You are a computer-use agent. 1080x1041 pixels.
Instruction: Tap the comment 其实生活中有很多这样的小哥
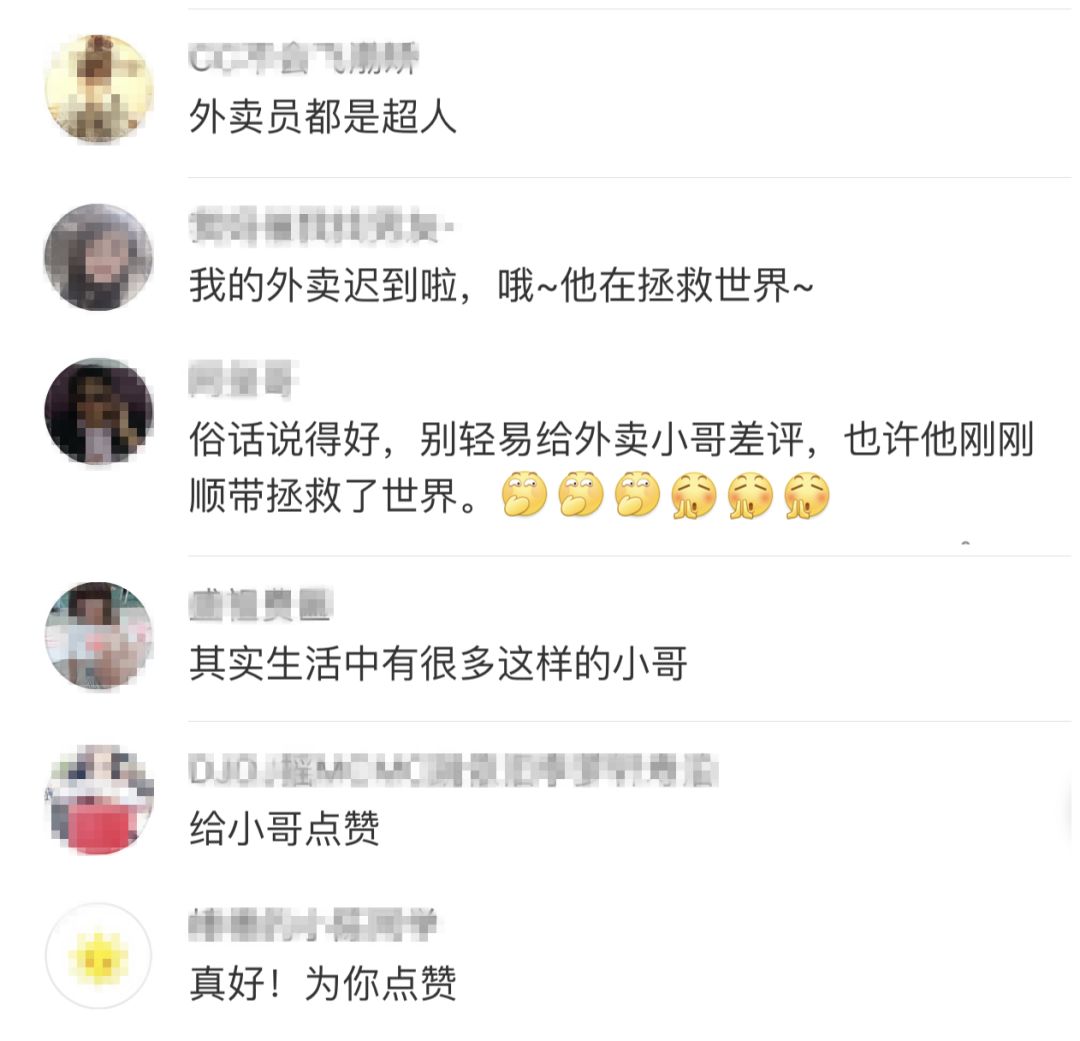click(438, 663)
